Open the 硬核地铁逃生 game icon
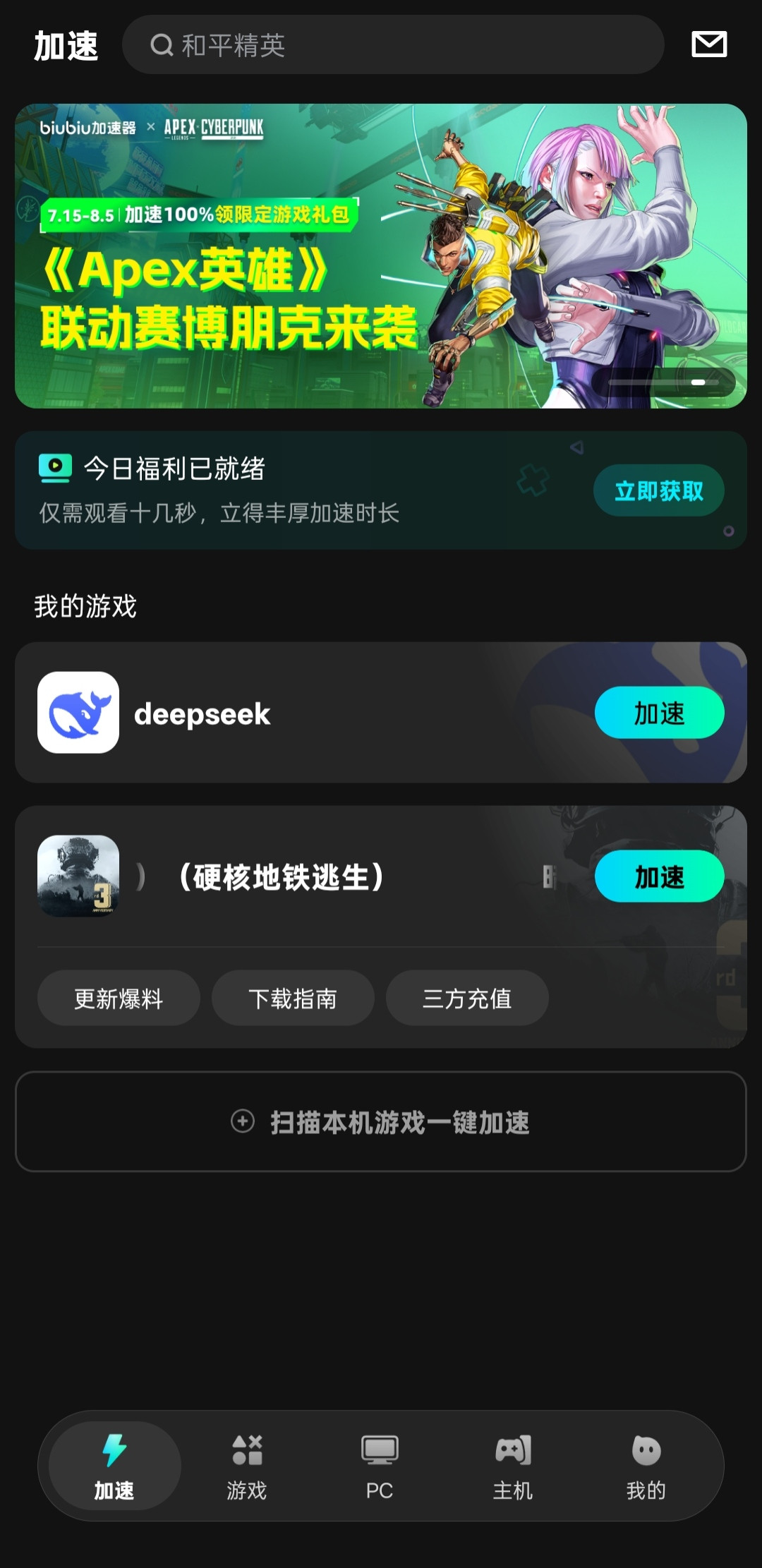Image resolution: width=762 pixels, height=1568 pixels. (78, 876)
